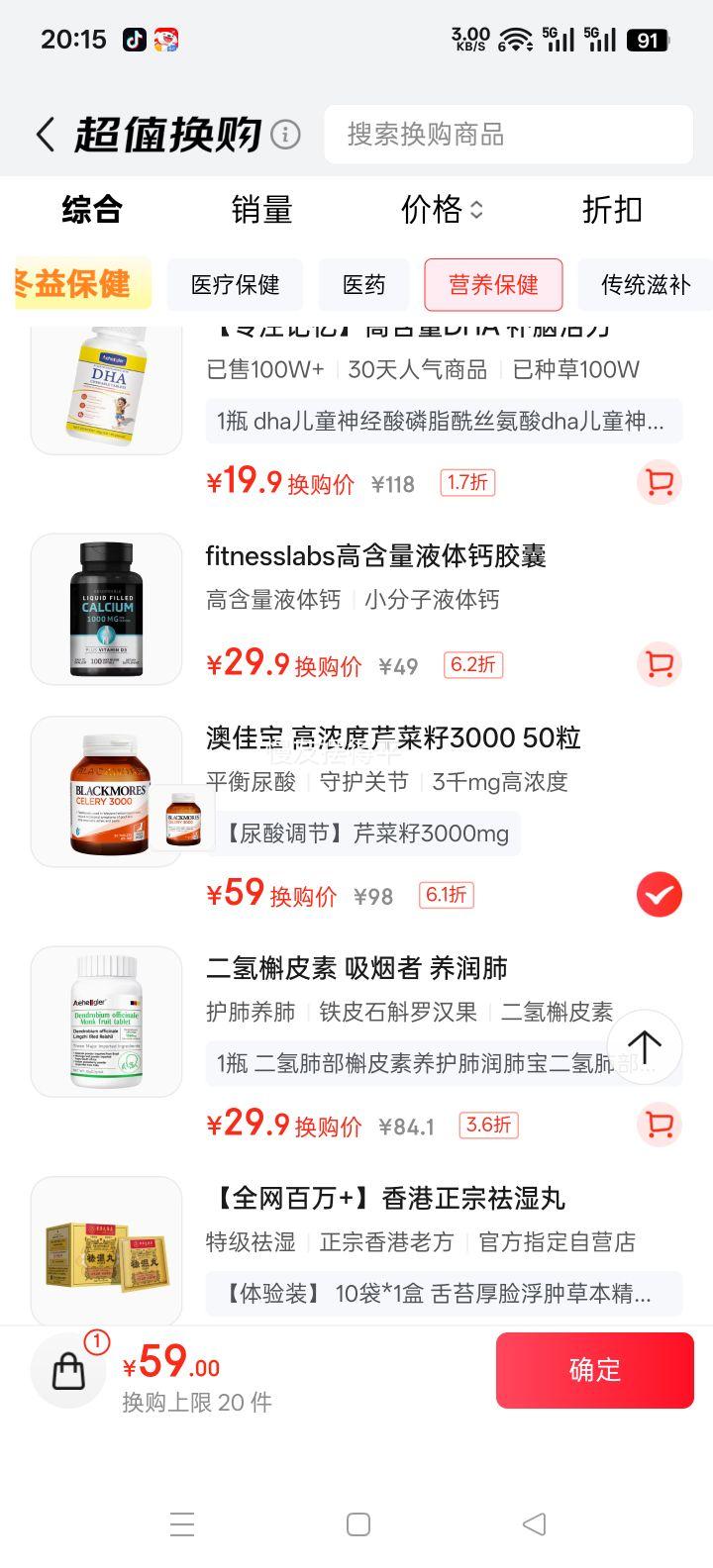Tap the 搜索换购商品 search box

[508, 135]
